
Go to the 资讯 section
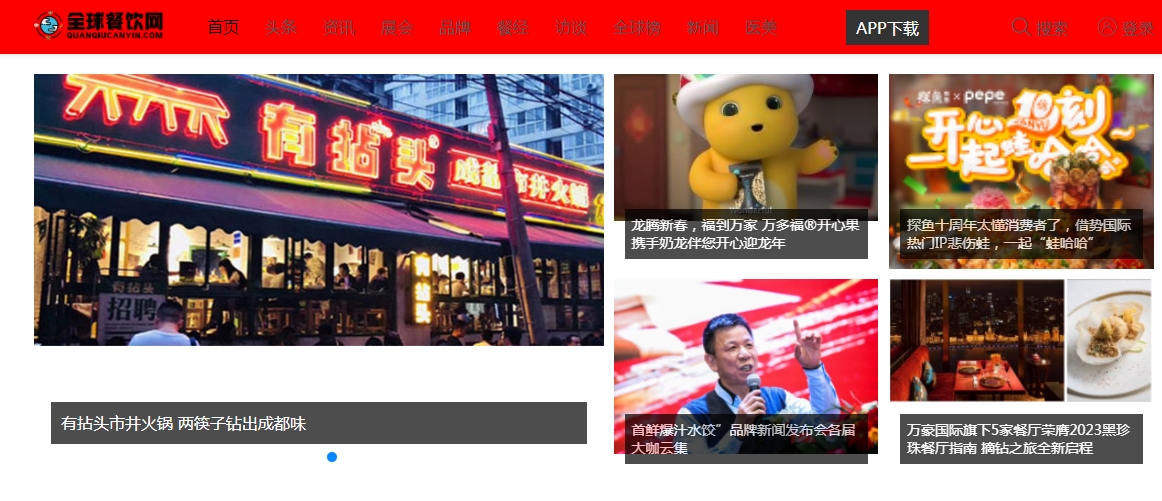click(x=339, y=27)
